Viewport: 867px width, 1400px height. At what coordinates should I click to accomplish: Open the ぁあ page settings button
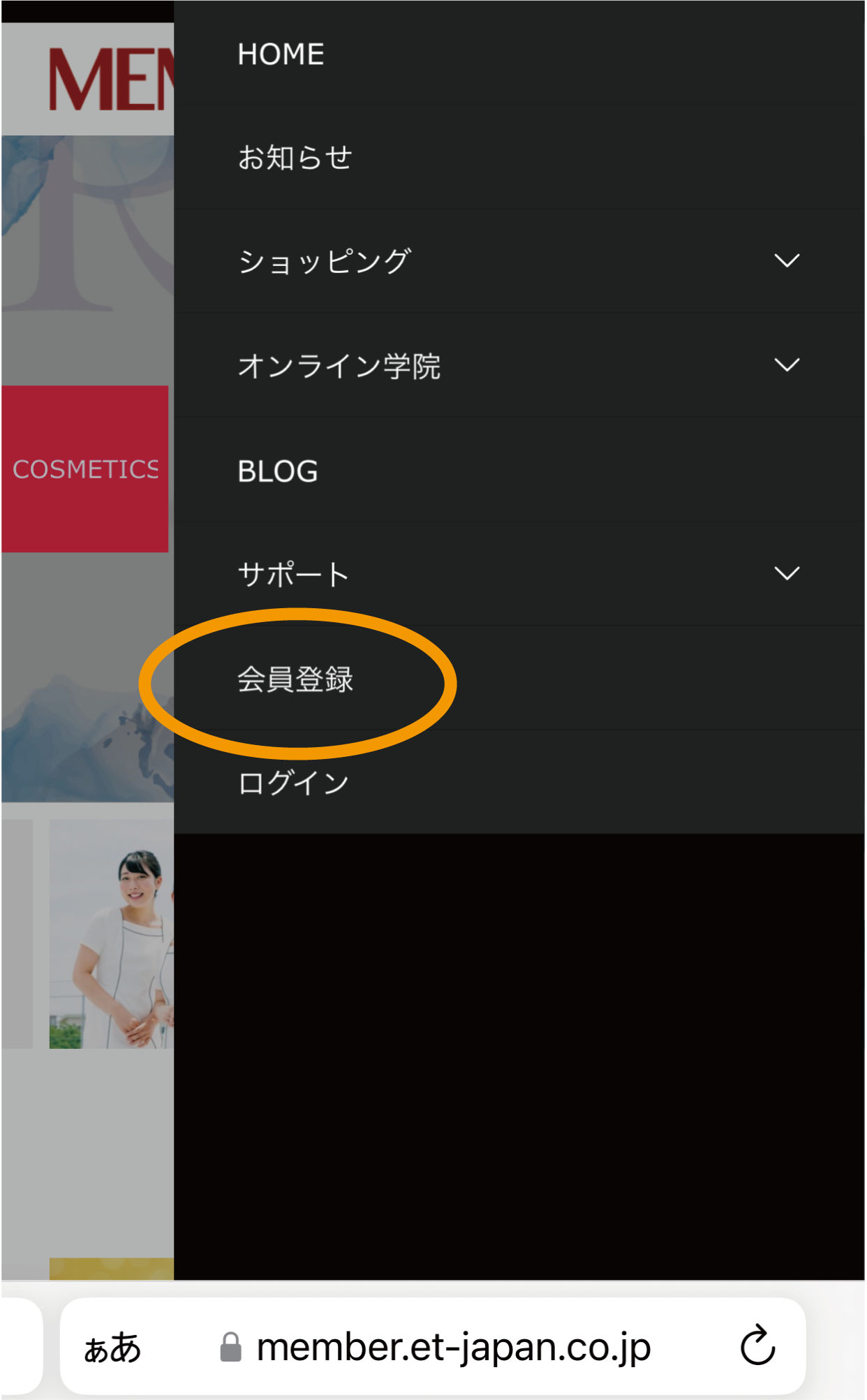(112, 1348)
